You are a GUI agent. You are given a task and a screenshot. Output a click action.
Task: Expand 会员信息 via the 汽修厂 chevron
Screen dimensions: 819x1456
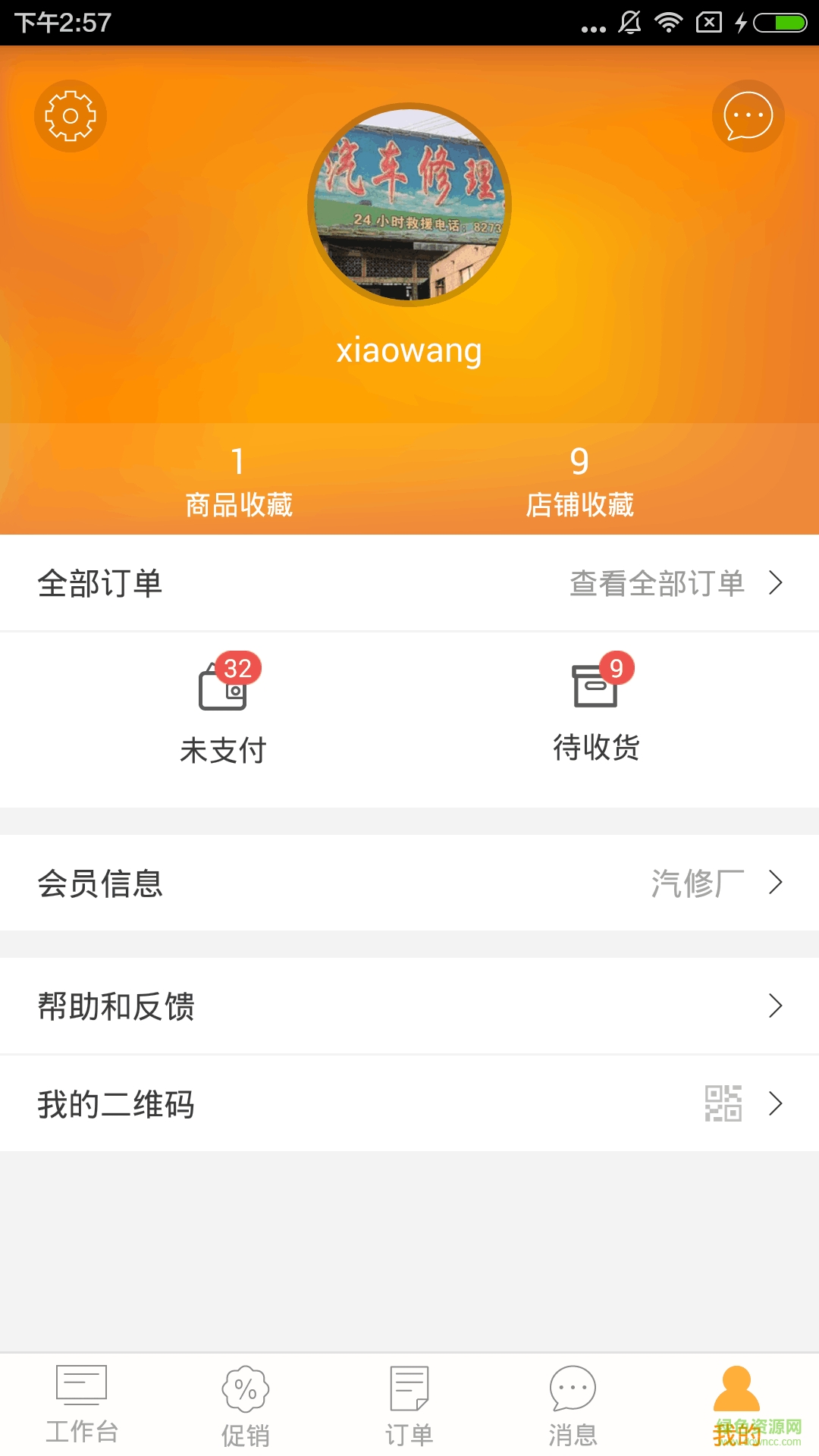point(775,883)
